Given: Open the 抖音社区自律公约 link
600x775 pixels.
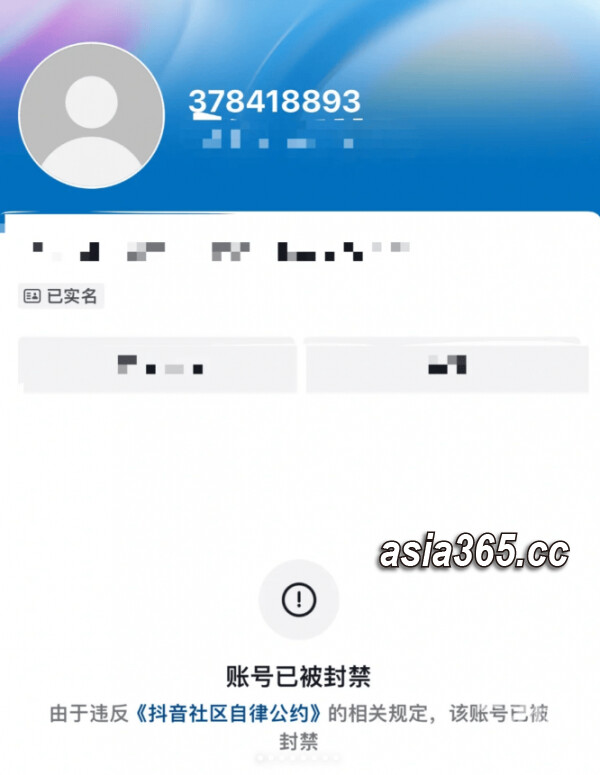Looking at the screenshot, I should [x=231, y=714].
